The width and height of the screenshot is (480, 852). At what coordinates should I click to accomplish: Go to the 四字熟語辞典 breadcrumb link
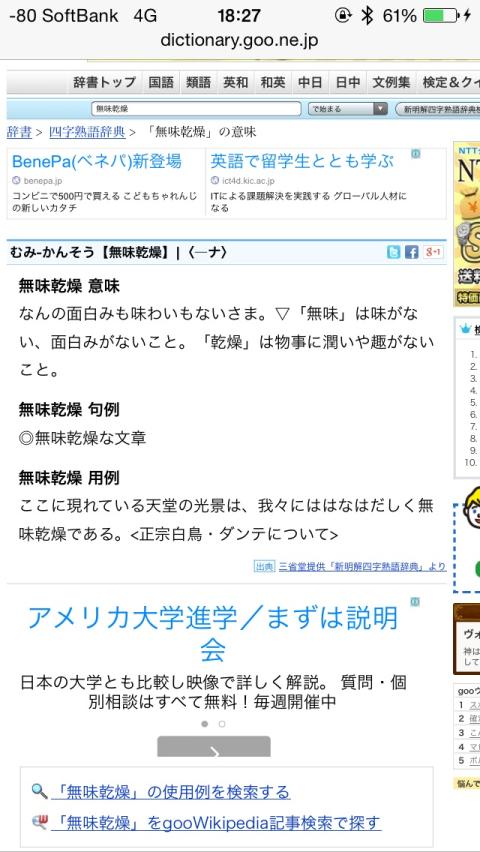click(87, 132)
